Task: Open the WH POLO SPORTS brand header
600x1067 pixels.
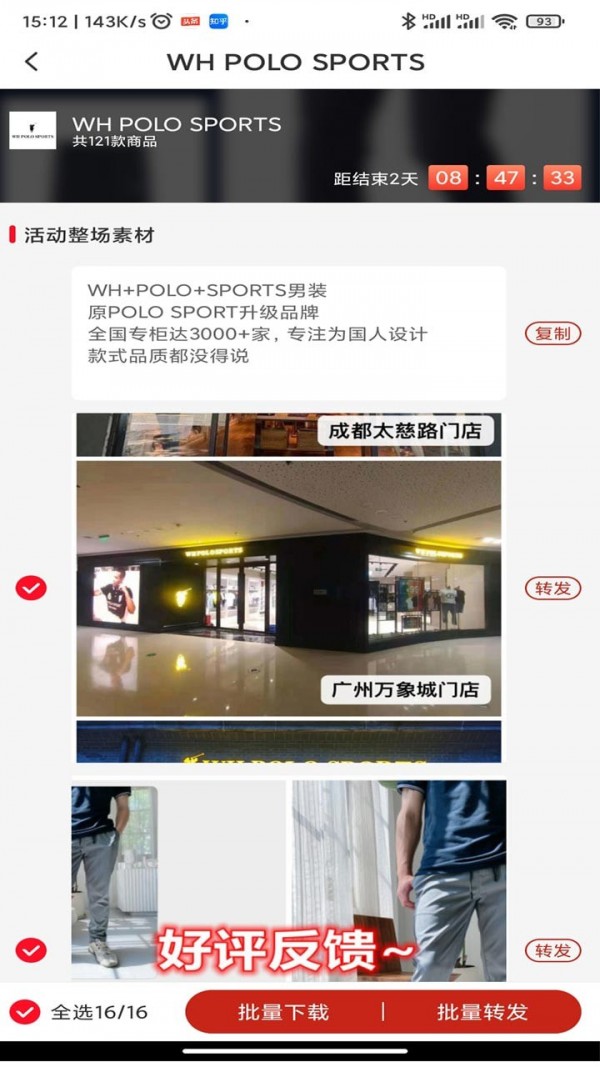Action: click(x=176, y=130)
